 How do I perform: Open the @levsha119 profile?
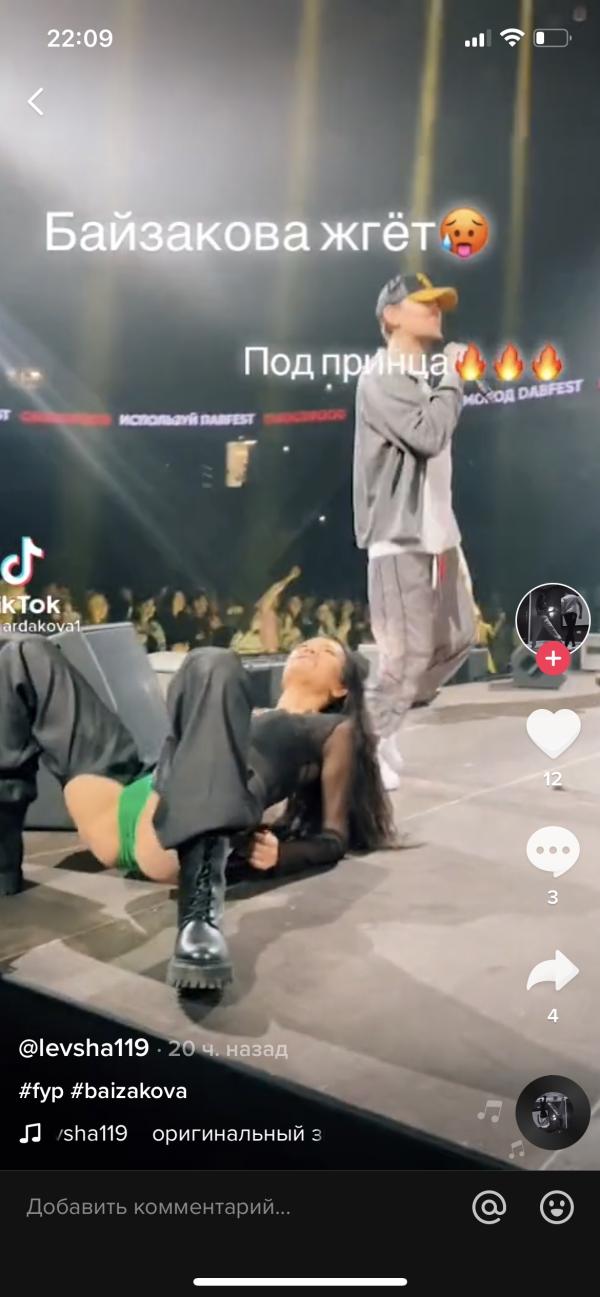coord(84,1048)
